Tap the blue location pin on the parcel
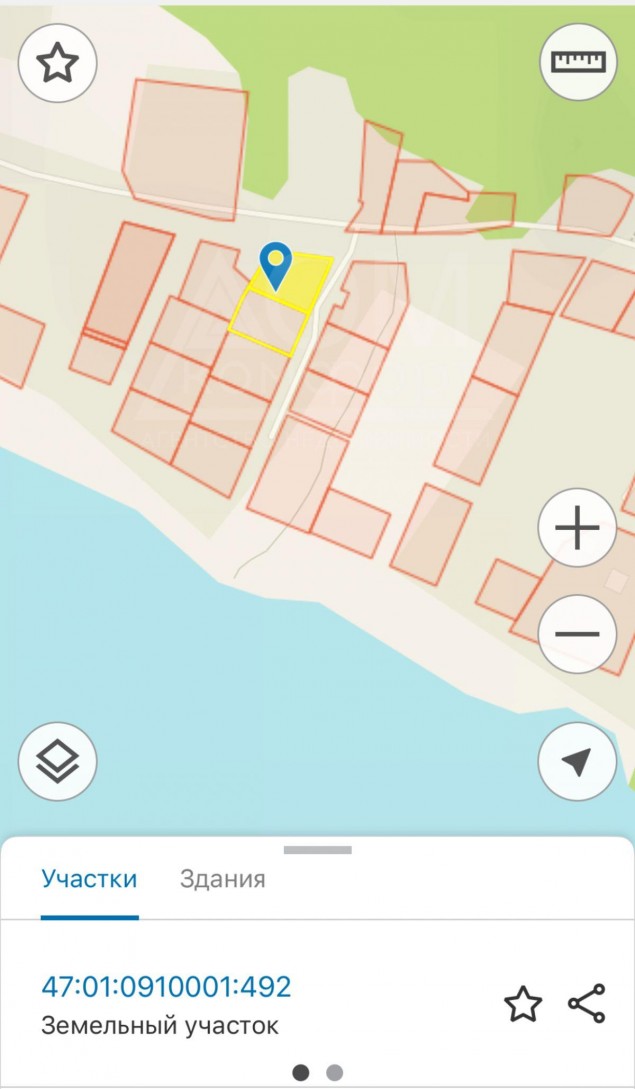 click(x=275, y=263)
